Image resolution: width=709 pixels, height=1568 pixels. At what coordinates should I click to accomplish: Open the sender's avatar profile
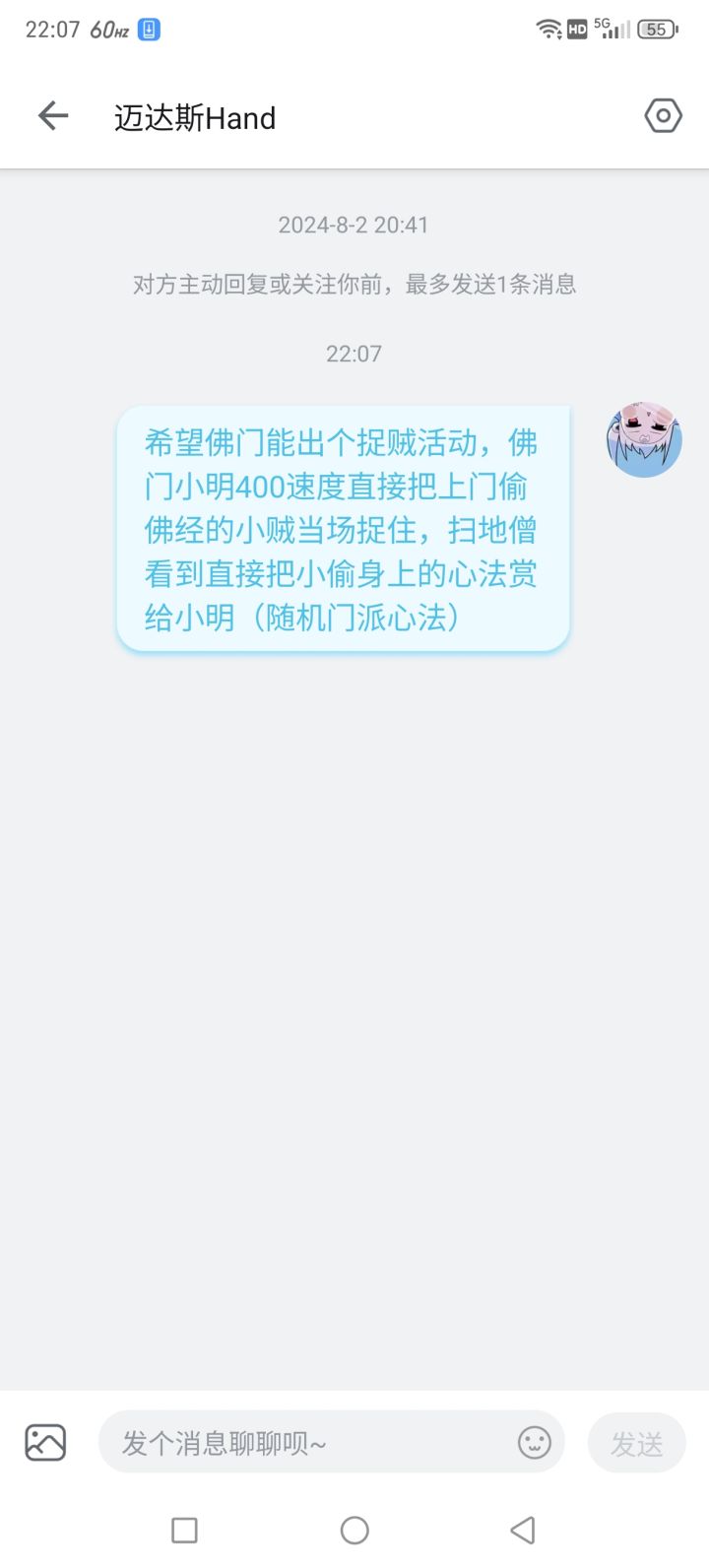coord(644,439)
